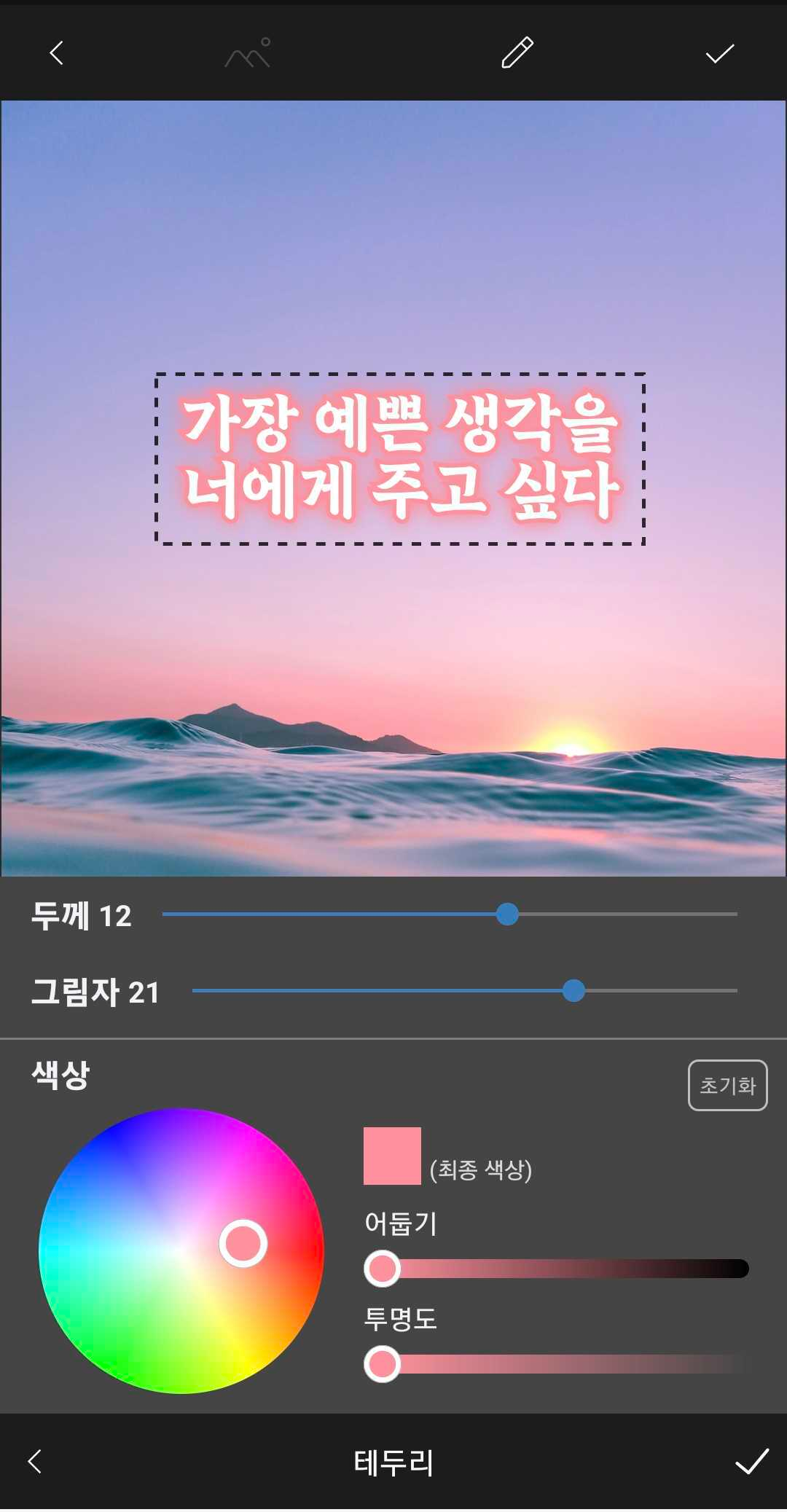Tap the back arrow in the top bar
Image resolution: width=787 pixels, height=1512 pixels.
(x=56, y=53)
